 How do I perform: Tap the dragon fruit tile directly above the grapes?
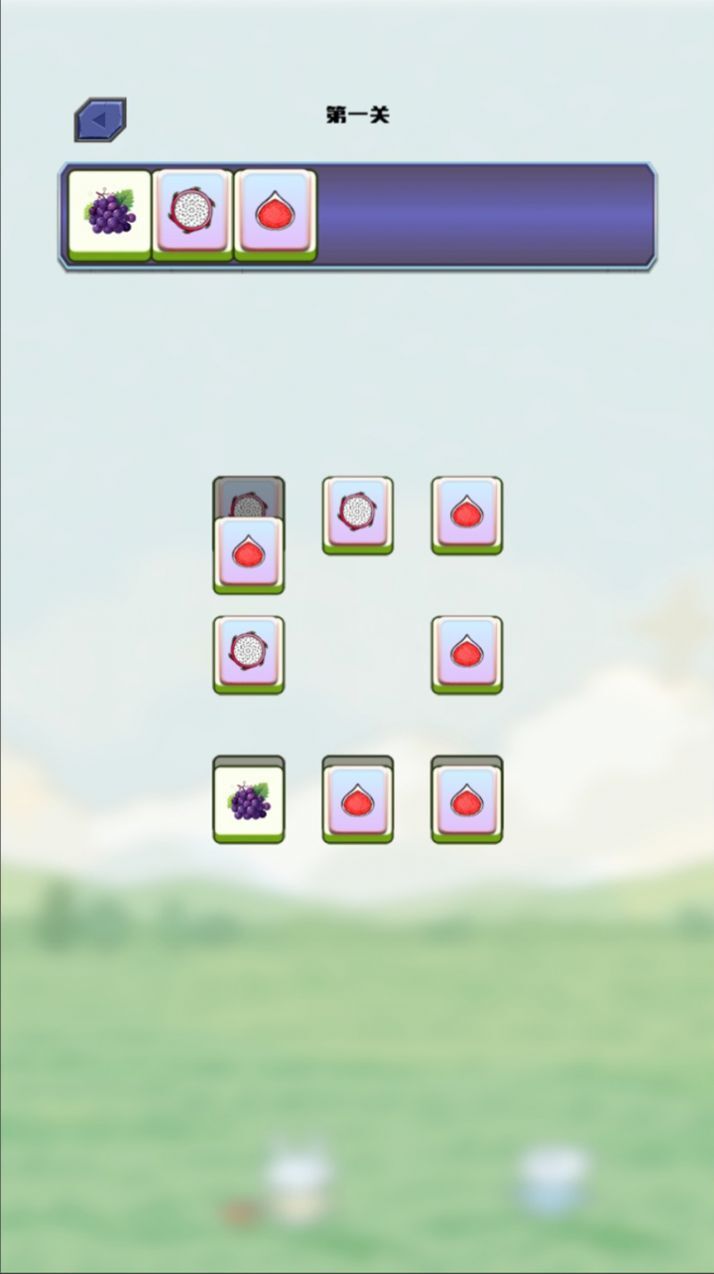(x=249, y=652)
